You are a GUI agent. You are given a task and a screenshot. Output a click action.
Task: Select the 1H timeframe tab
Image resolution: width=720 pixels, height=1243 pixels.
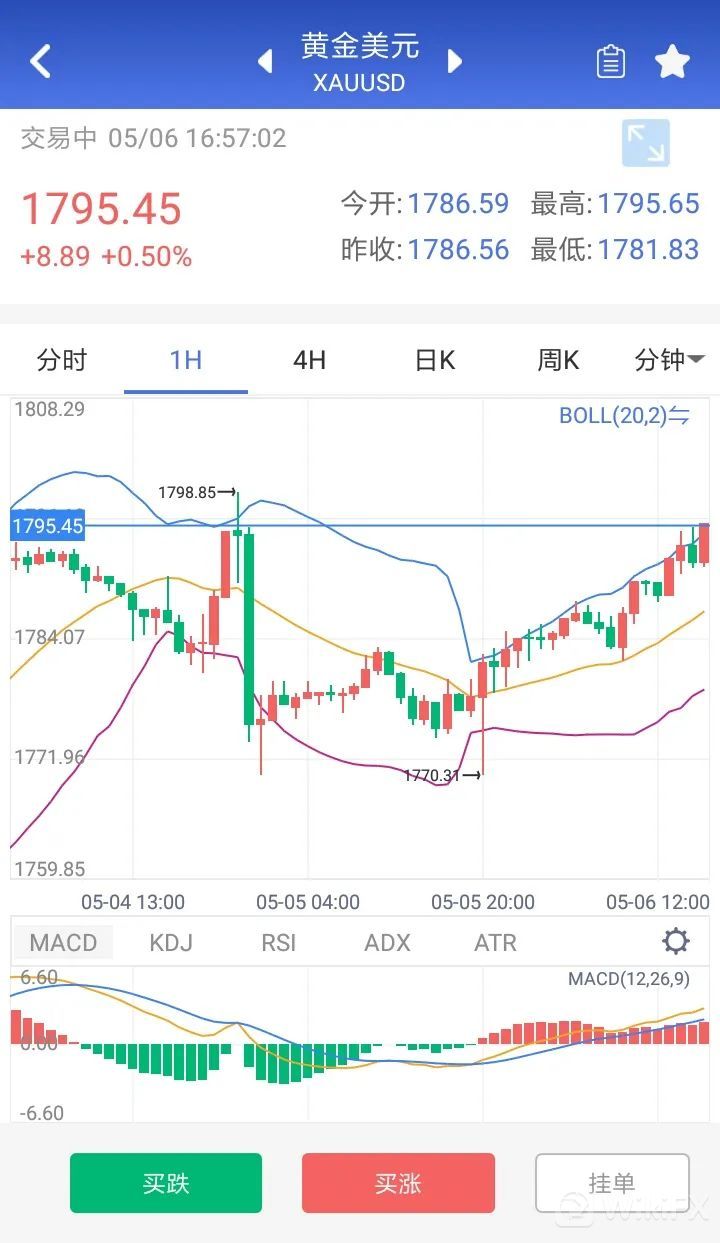(186, 360)
